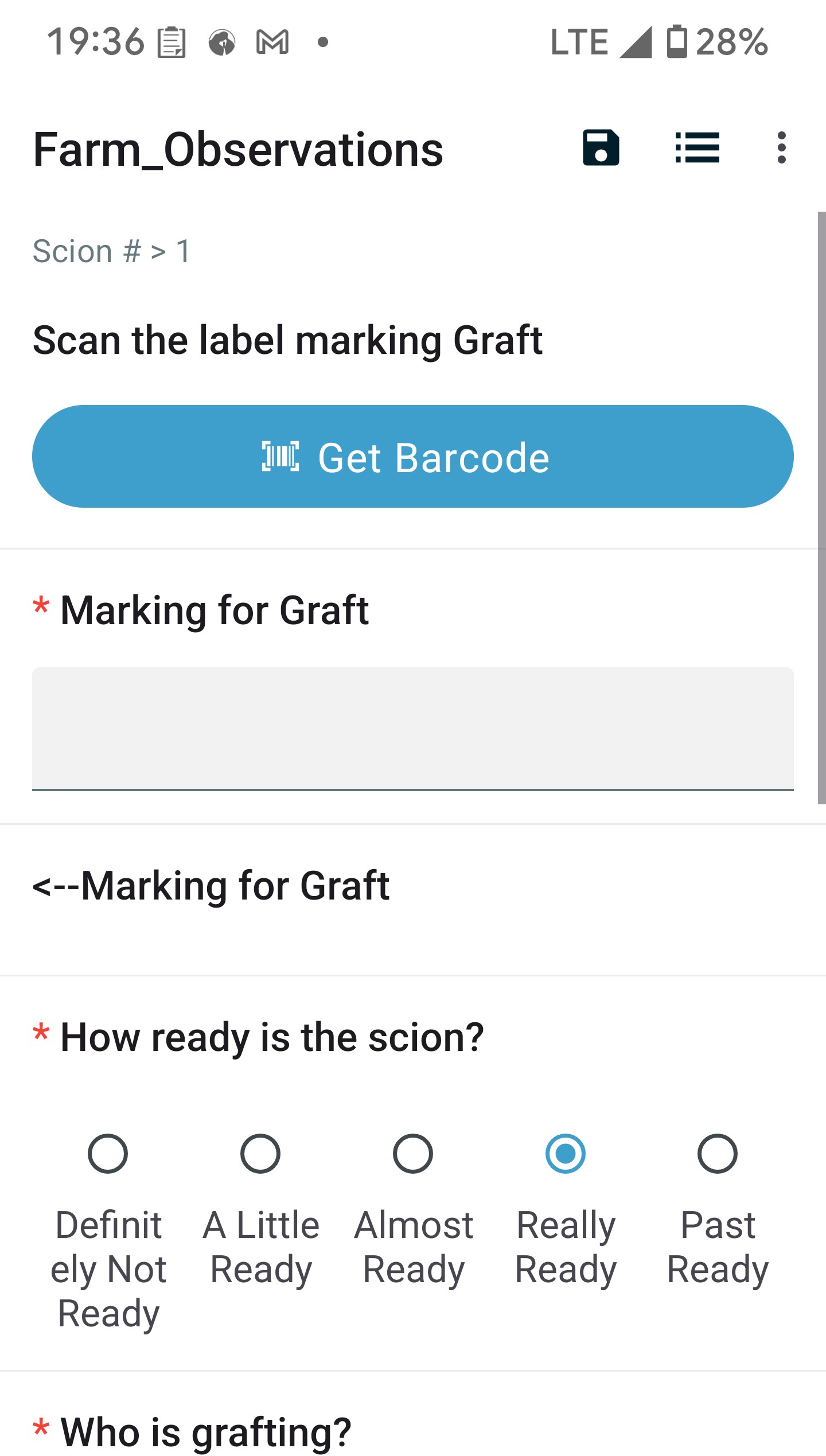The width and height of the screenshot is (826, 1456).
Task: Open the question list jump icon
Action: pyautogui.click(x=697, y=148)
